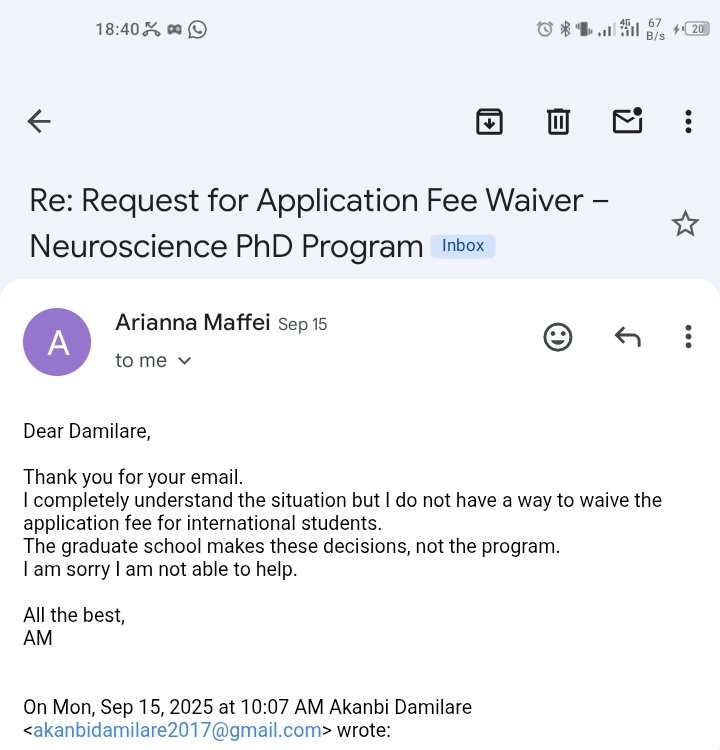Archive this email

(x=489, y=122)
